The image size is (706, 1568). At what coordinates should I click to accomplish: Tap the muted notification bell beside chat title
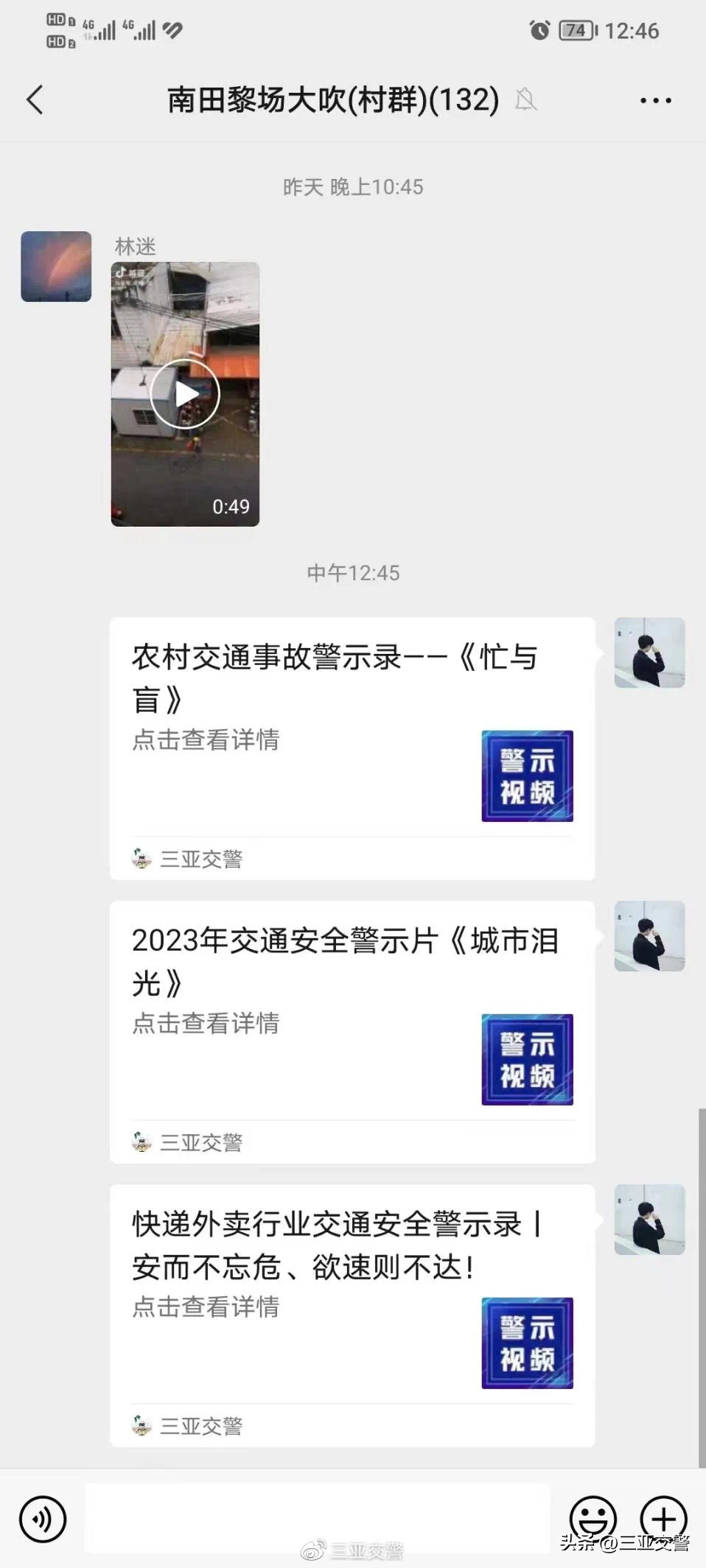pyautogui.click(x=525, y=99)
